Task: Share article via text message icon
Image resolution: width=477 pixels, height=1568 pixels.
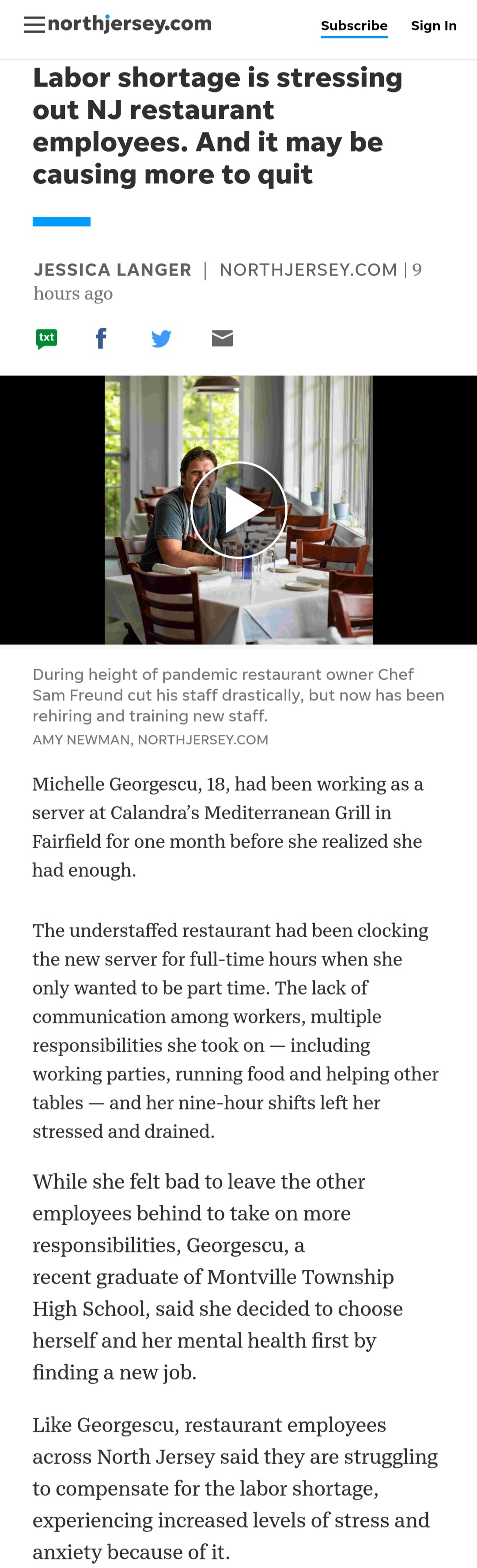Action: (x=47, y=338)
